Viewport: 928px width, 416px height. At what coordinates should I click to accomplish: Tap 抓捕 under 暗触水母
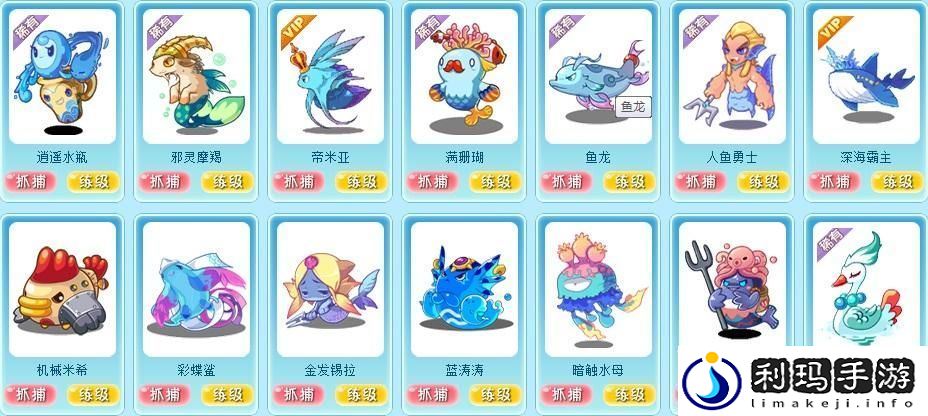tap(566, 395)
